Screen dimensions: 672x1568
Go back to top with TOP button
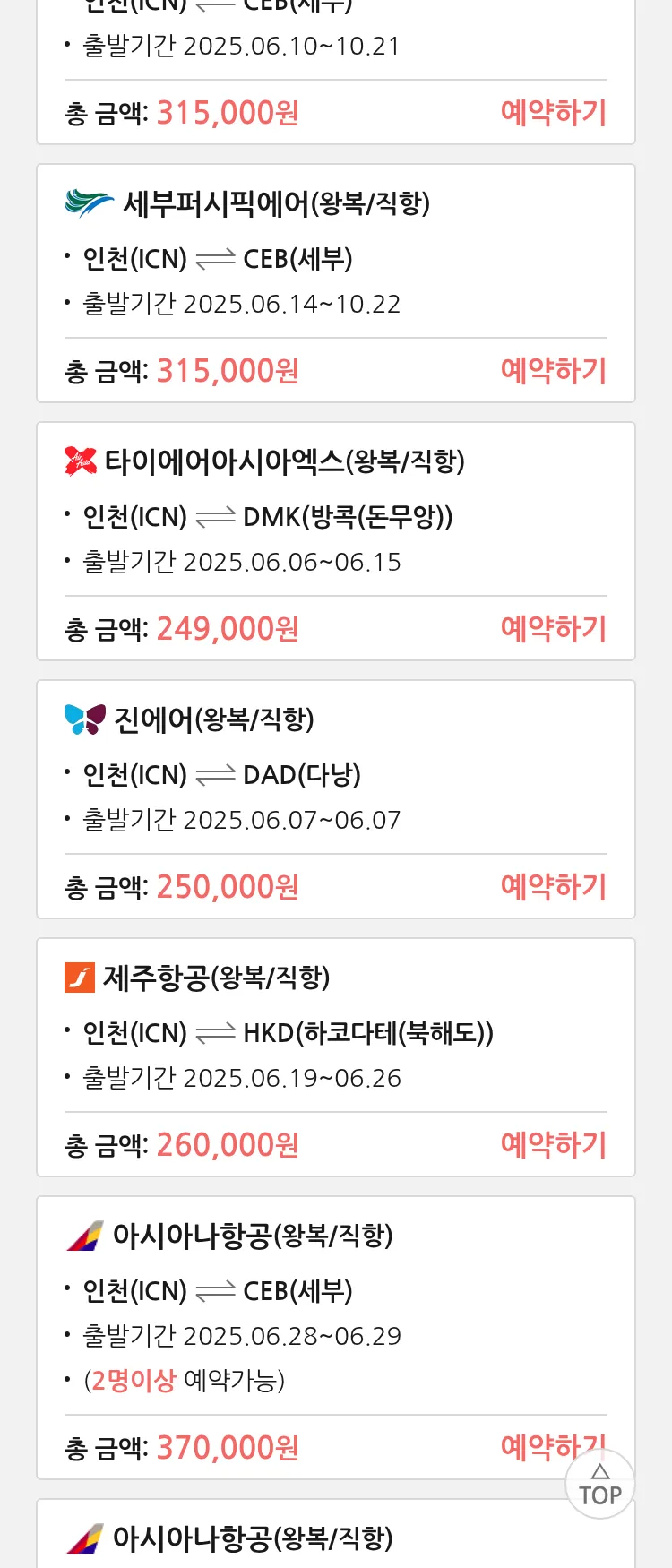599,1486
